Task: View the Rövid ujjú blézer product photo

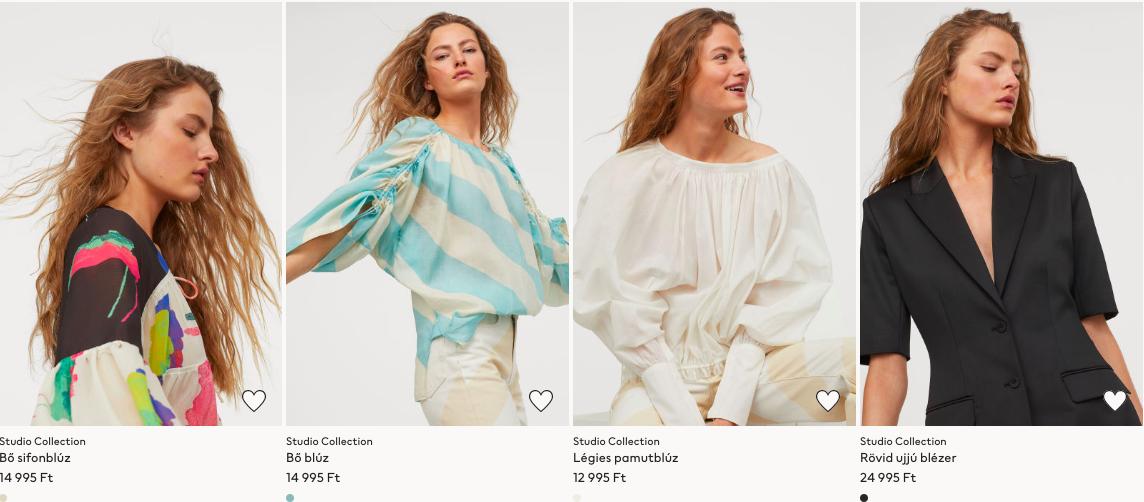Action: (1001, 213)
